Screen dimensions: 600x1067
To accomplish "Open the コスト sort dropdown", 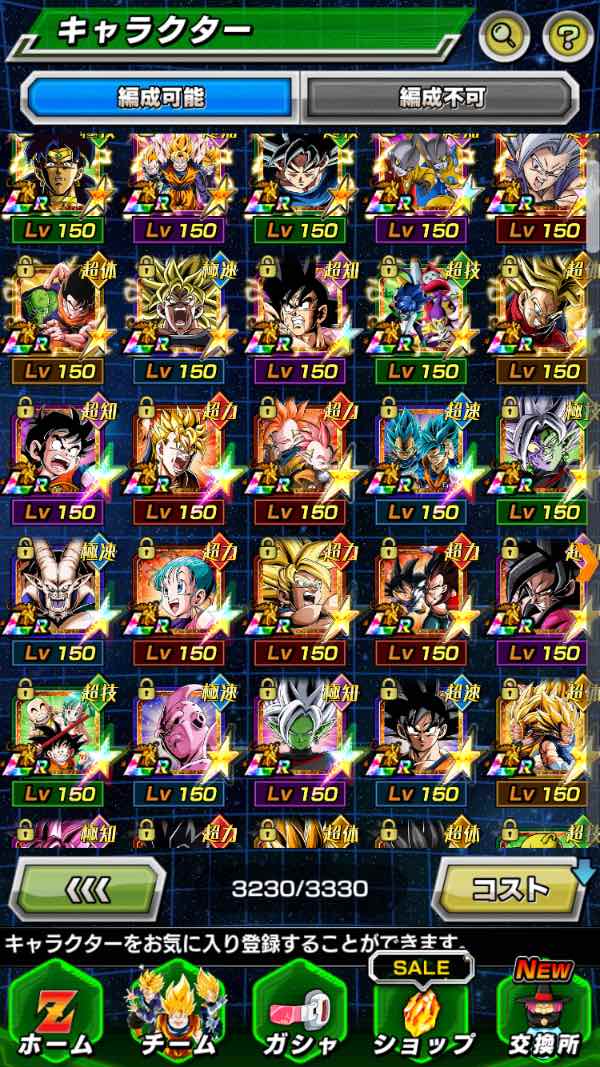I will click(510, 887).
